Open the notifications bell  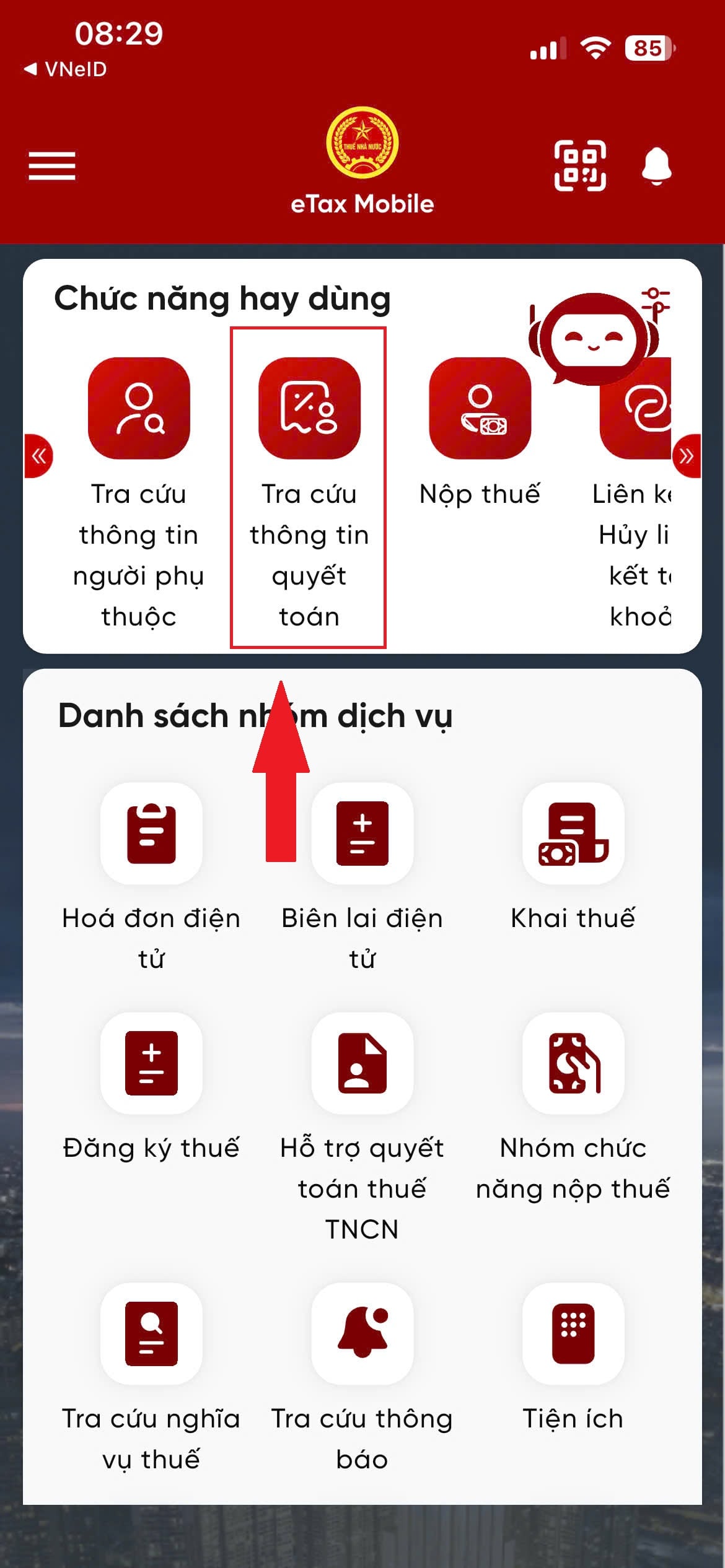click(656, 166)
